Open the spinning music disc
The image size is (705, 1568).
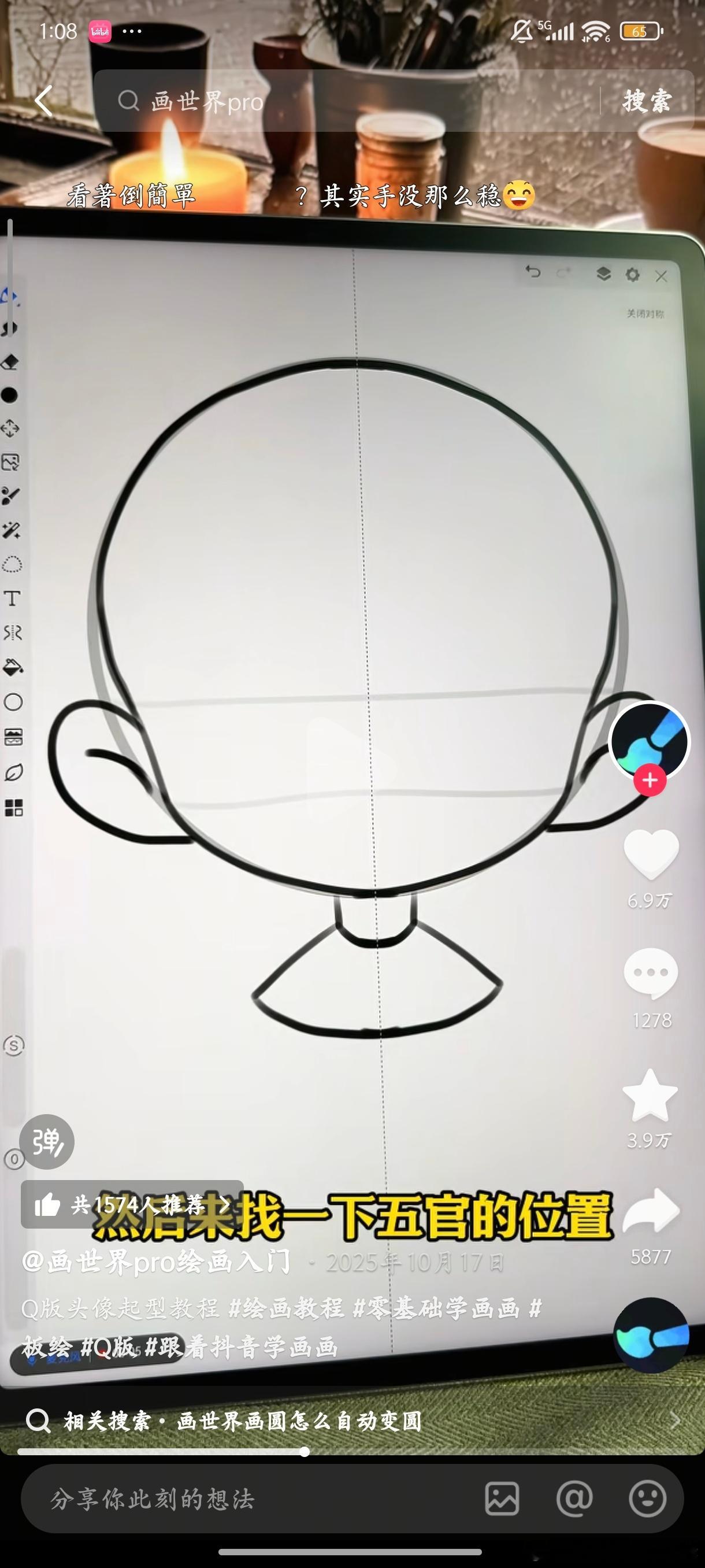tap(651, 1335)
